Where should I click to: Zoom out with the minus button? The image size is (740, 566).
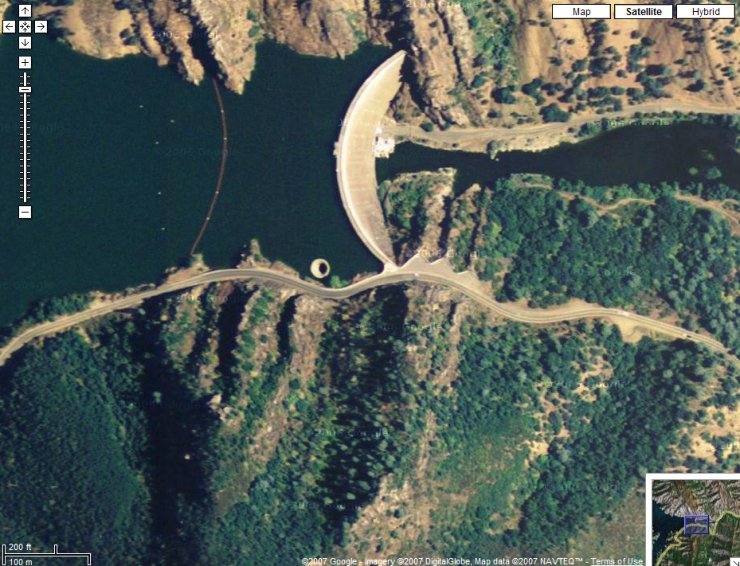click(x=25, y=212)
